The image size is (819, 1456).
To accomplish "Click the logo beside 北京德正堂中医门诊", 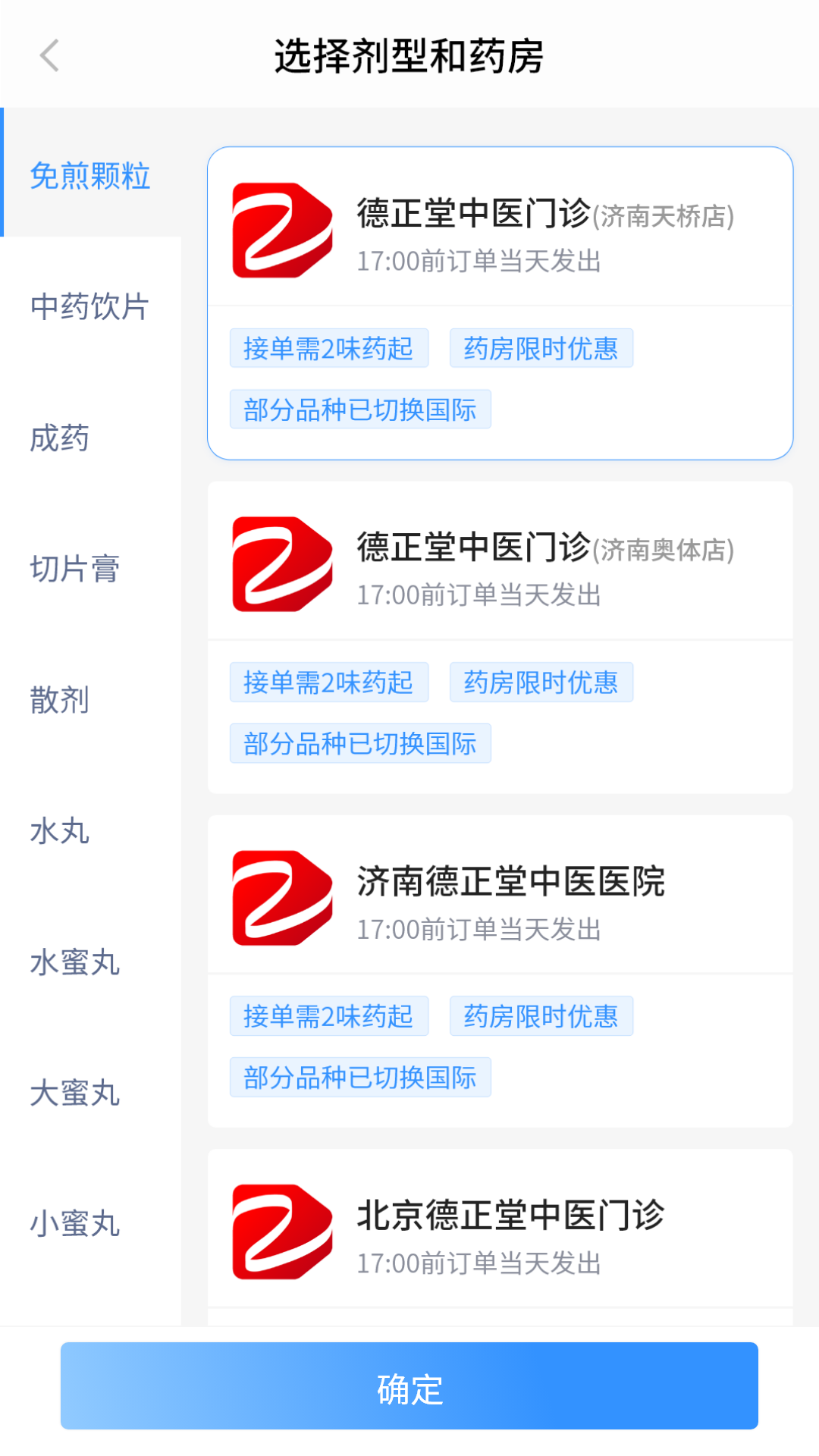I will click(x=281, y=1232).
